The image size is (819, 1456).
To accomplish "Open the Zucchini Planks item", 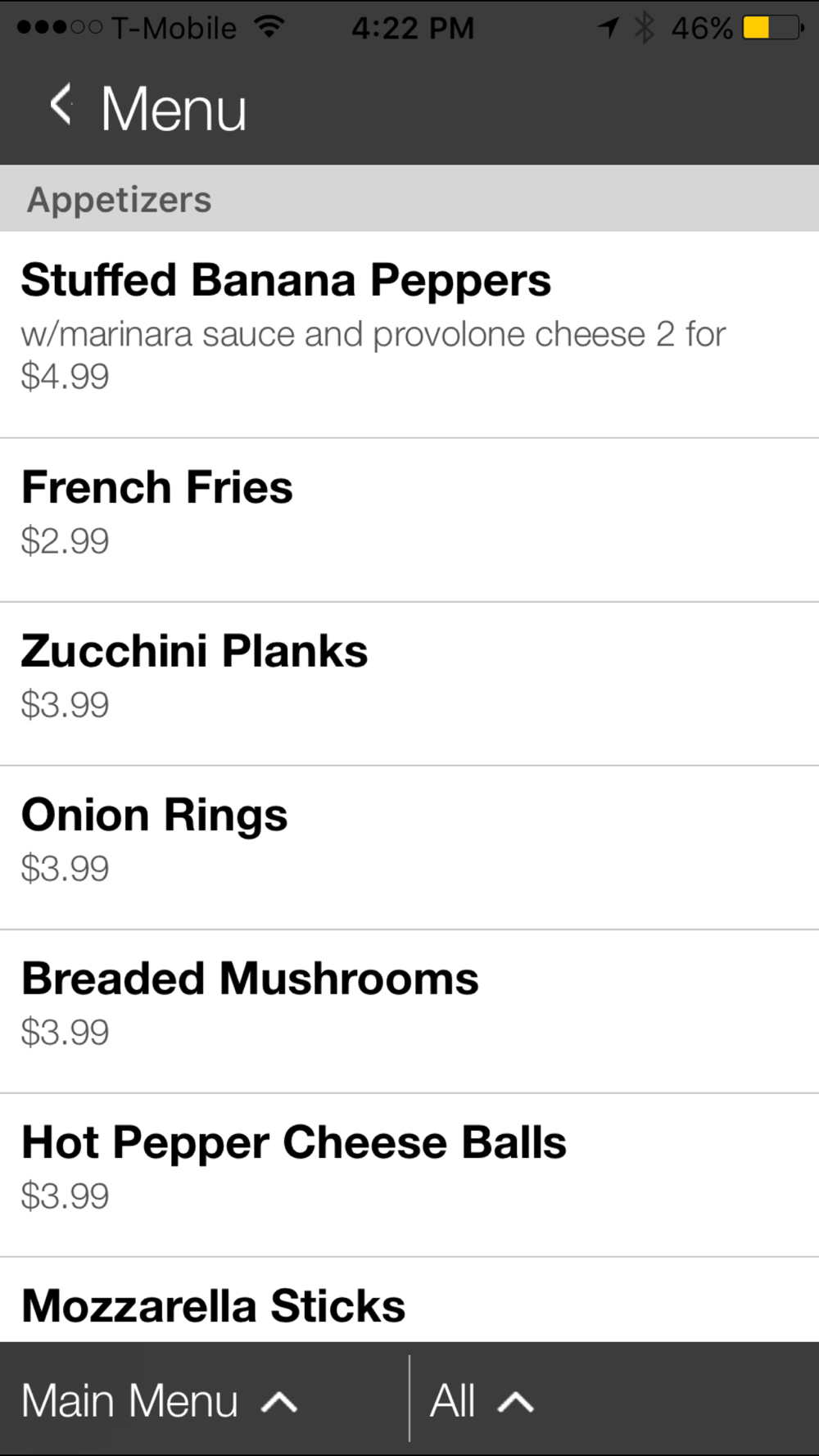I will [x=409, y=684].
